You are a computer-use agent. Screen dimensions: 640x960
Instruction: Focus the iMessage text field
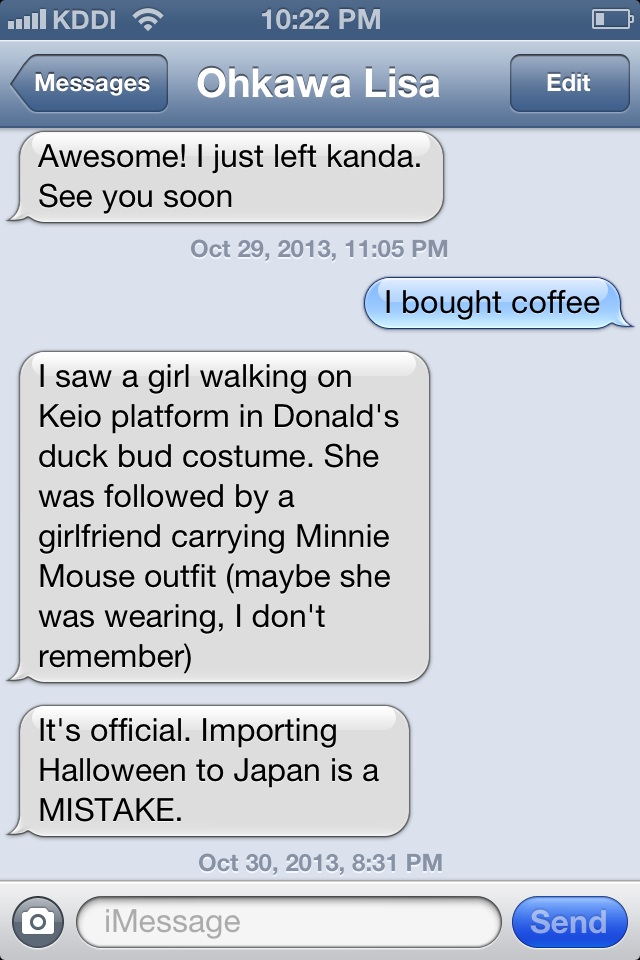pyautogui.click(x=288, y=921)
